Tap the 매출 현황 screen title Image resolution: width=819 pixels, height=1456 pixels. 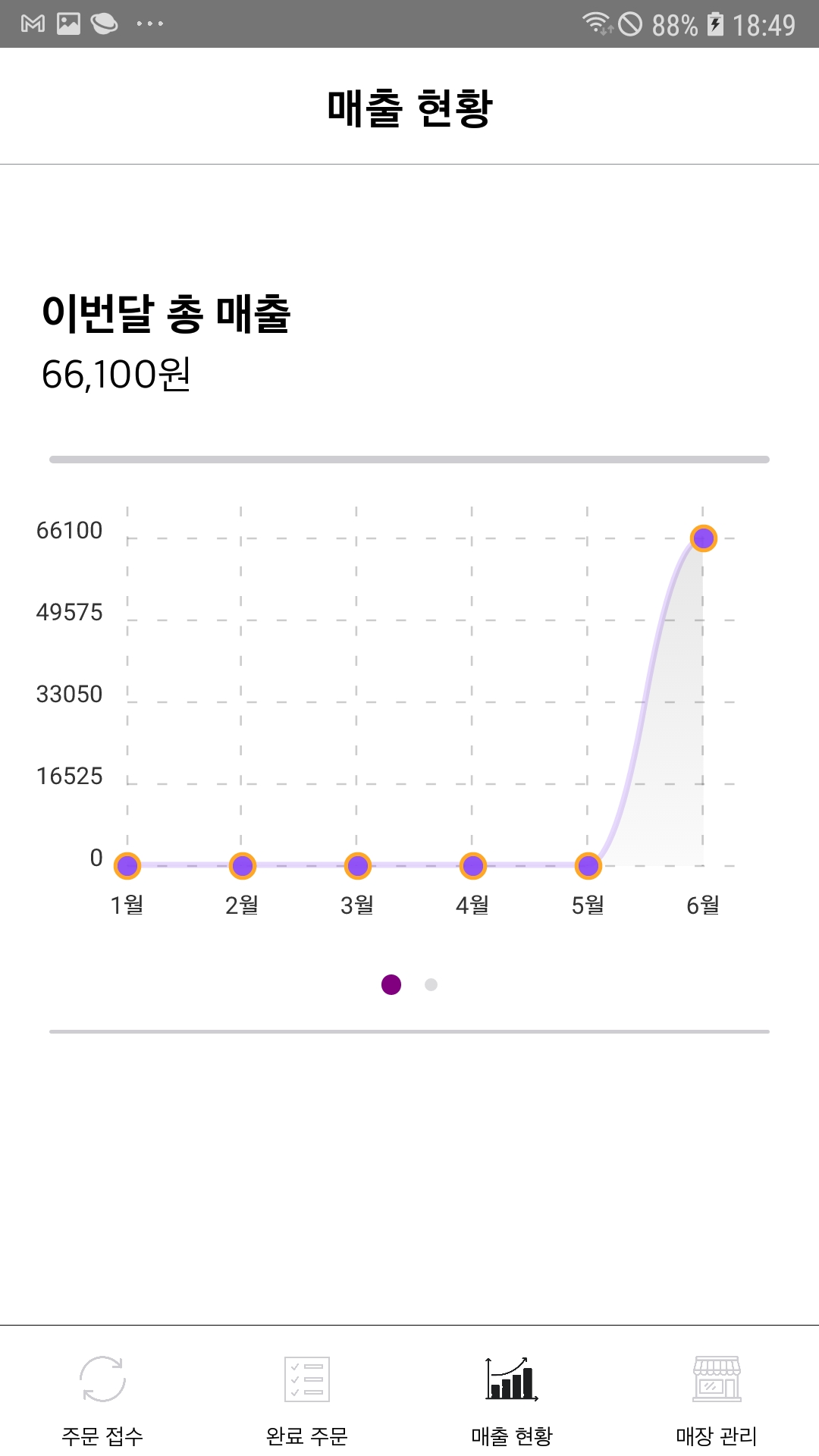409,106
